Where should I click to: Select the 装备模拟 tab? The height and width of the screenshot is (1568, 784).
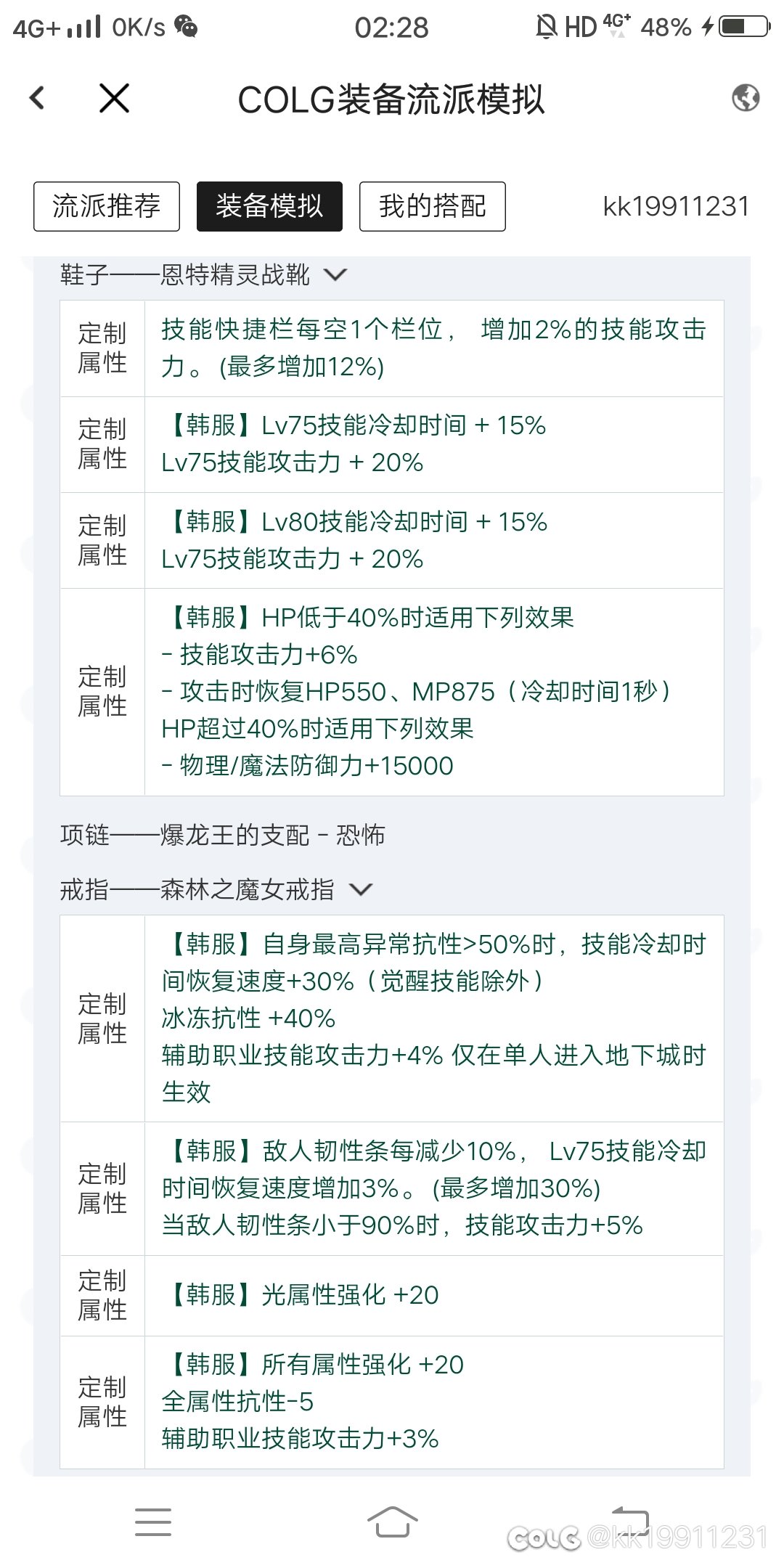click(269, 206)
